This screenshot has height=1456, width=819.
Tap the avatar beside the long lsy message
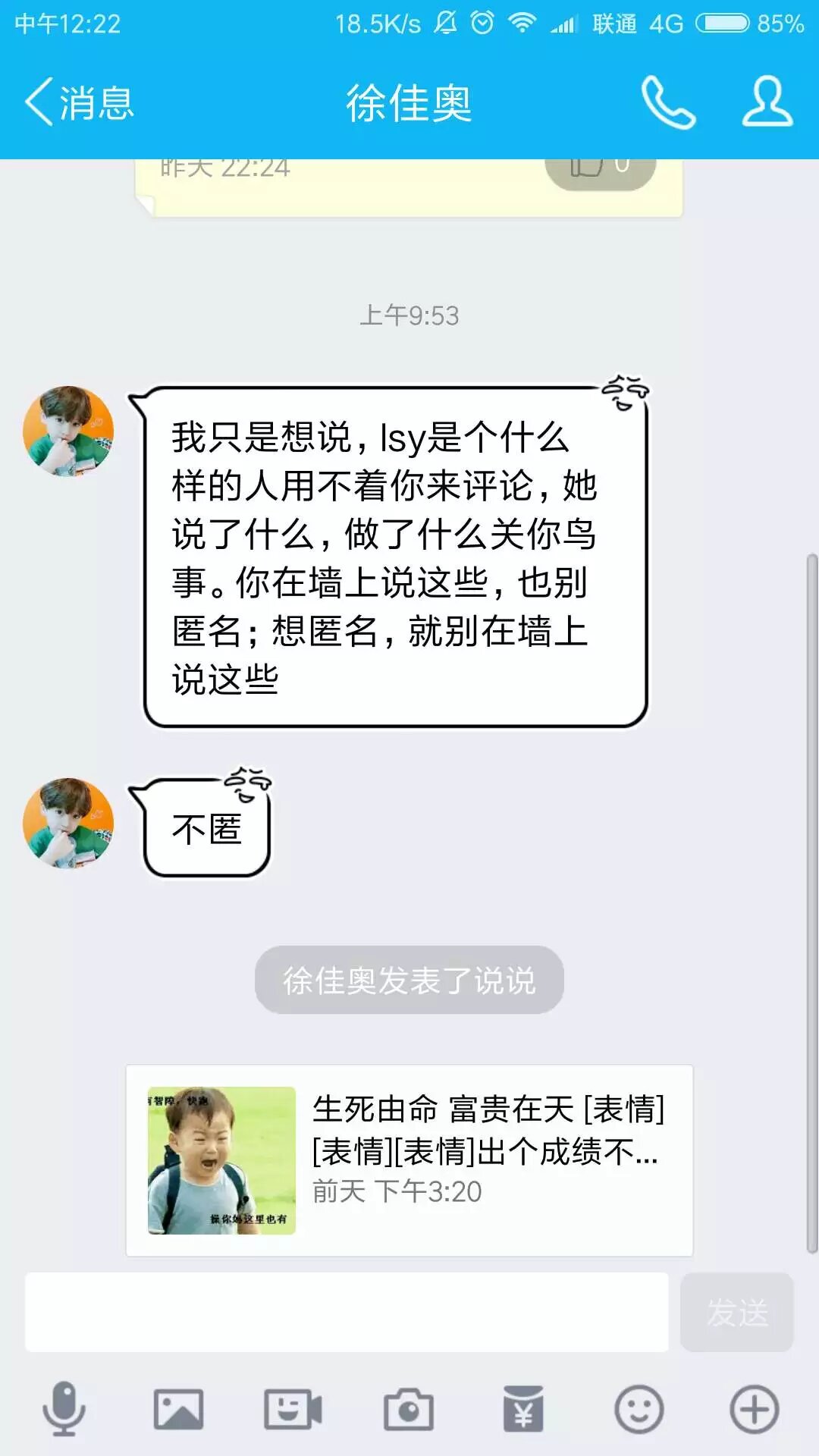pos(68,431)
